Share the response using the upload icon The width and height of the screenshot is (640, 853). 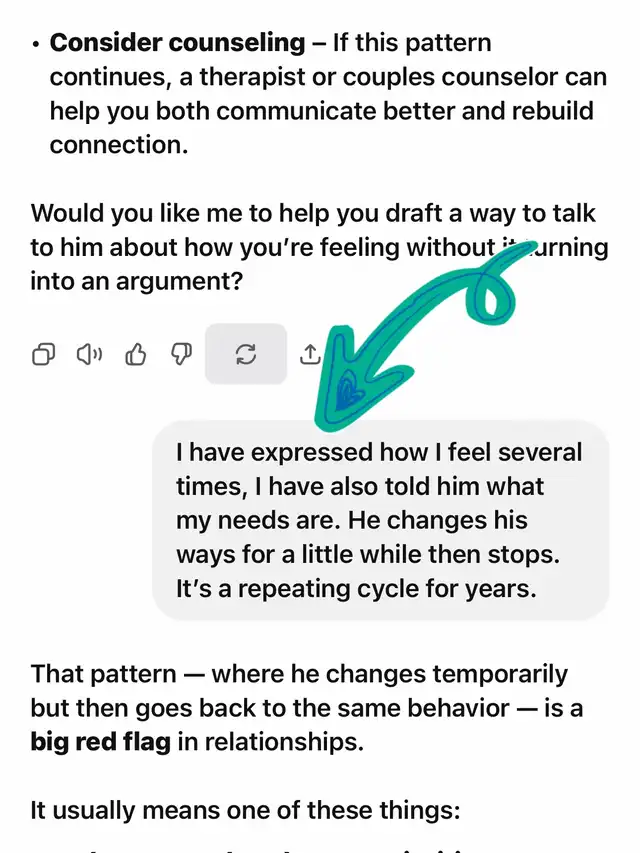(x=310, y=354)
